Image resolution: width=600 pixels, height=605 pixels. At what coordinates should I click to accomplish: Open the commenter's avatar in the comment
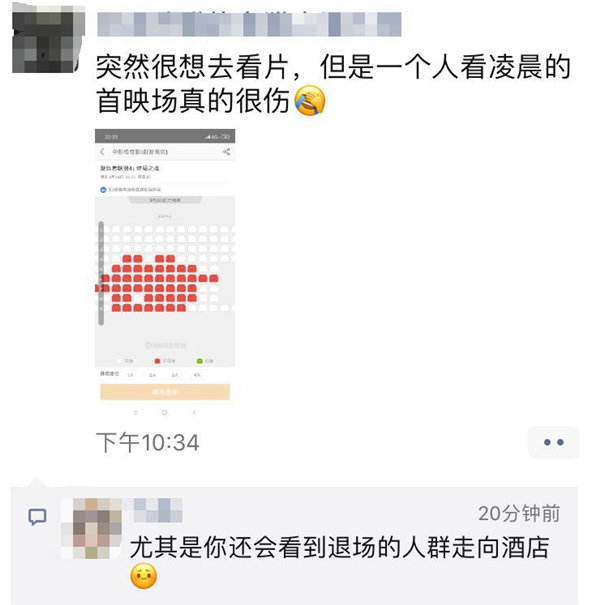91,527
